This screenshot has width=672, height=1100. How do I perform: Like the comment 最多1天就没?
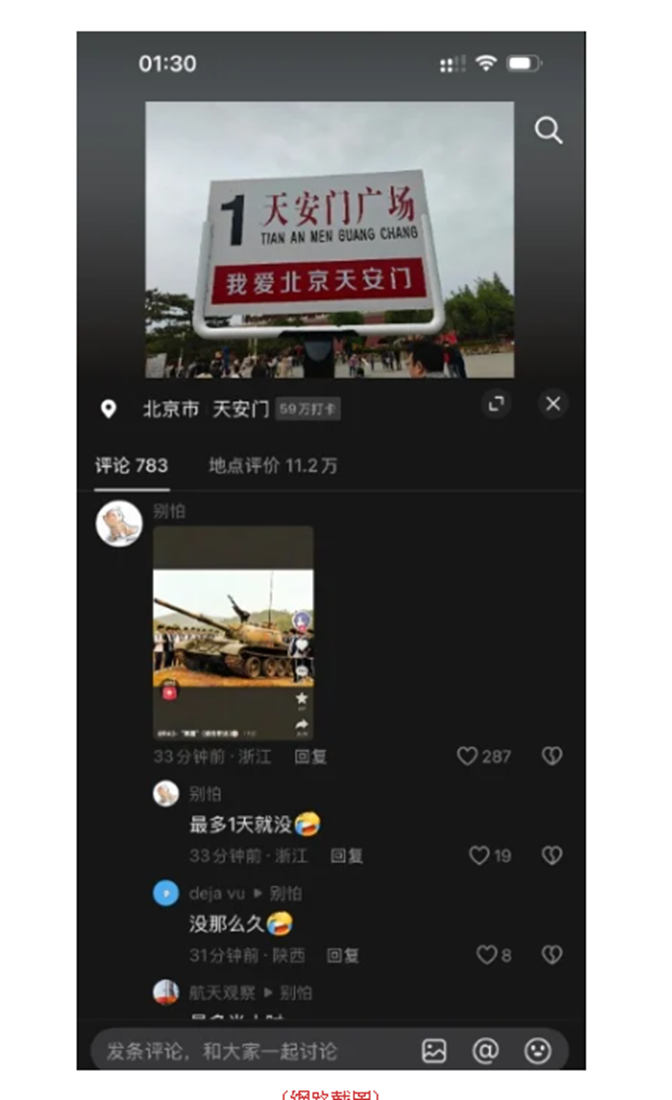pos(490,856)
